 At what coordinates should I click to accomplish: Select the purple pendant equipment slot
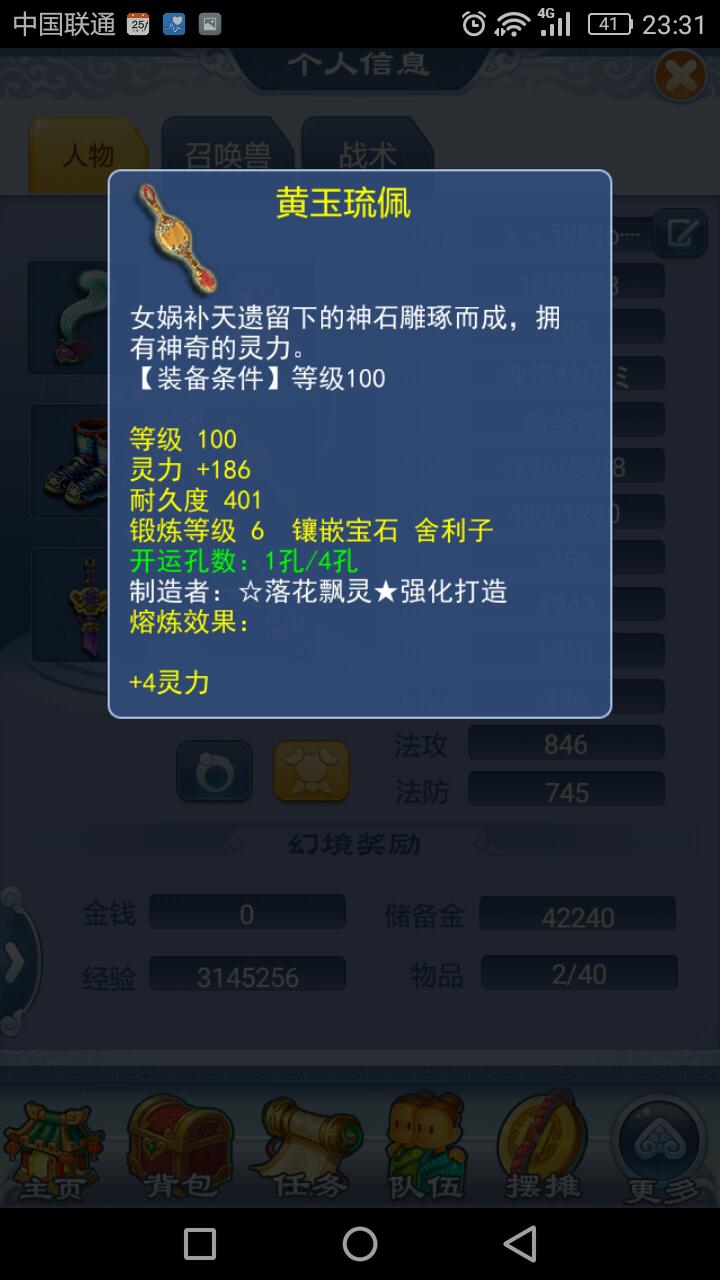[68, 604]
